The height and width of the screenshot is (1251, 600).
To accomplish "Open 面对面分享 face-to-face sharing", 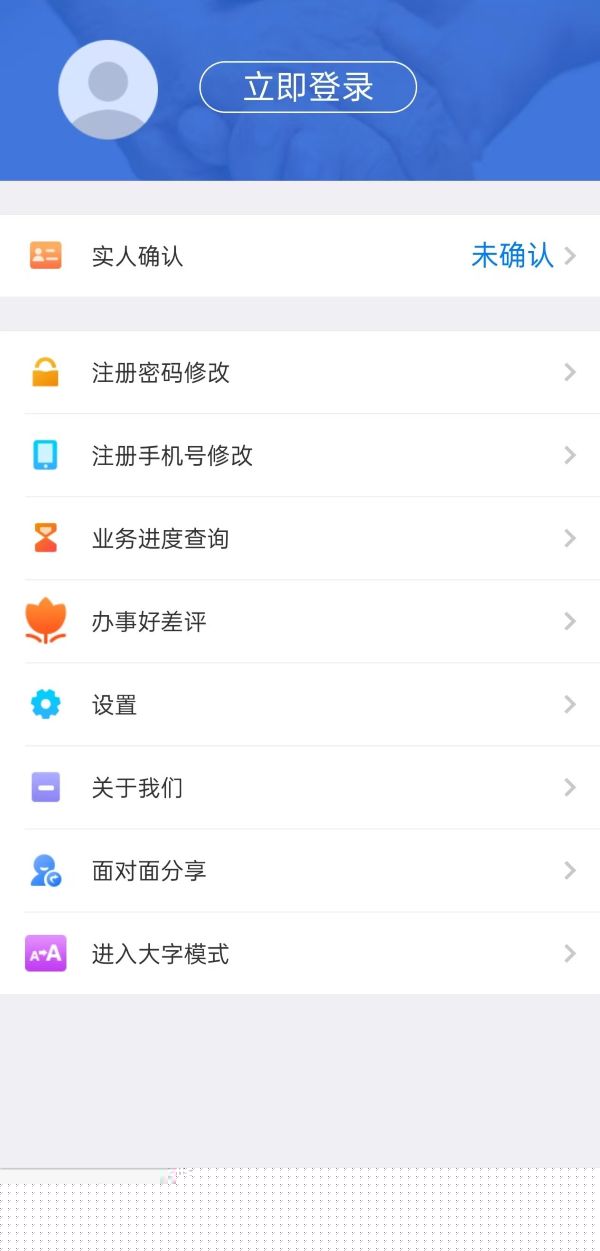I will click(x=300, y=871).
